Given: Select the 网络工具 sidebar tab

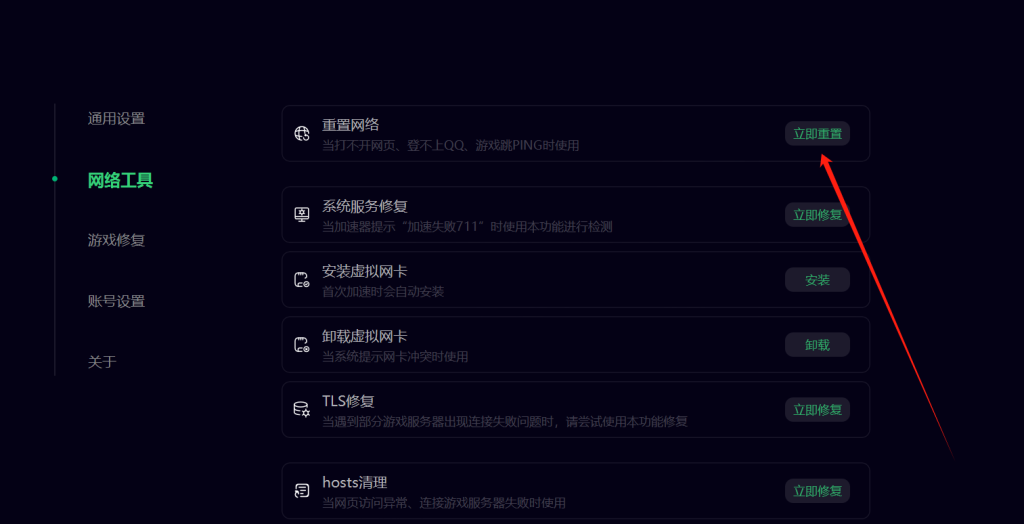Looking at the screenshot, I should point(120,180).
